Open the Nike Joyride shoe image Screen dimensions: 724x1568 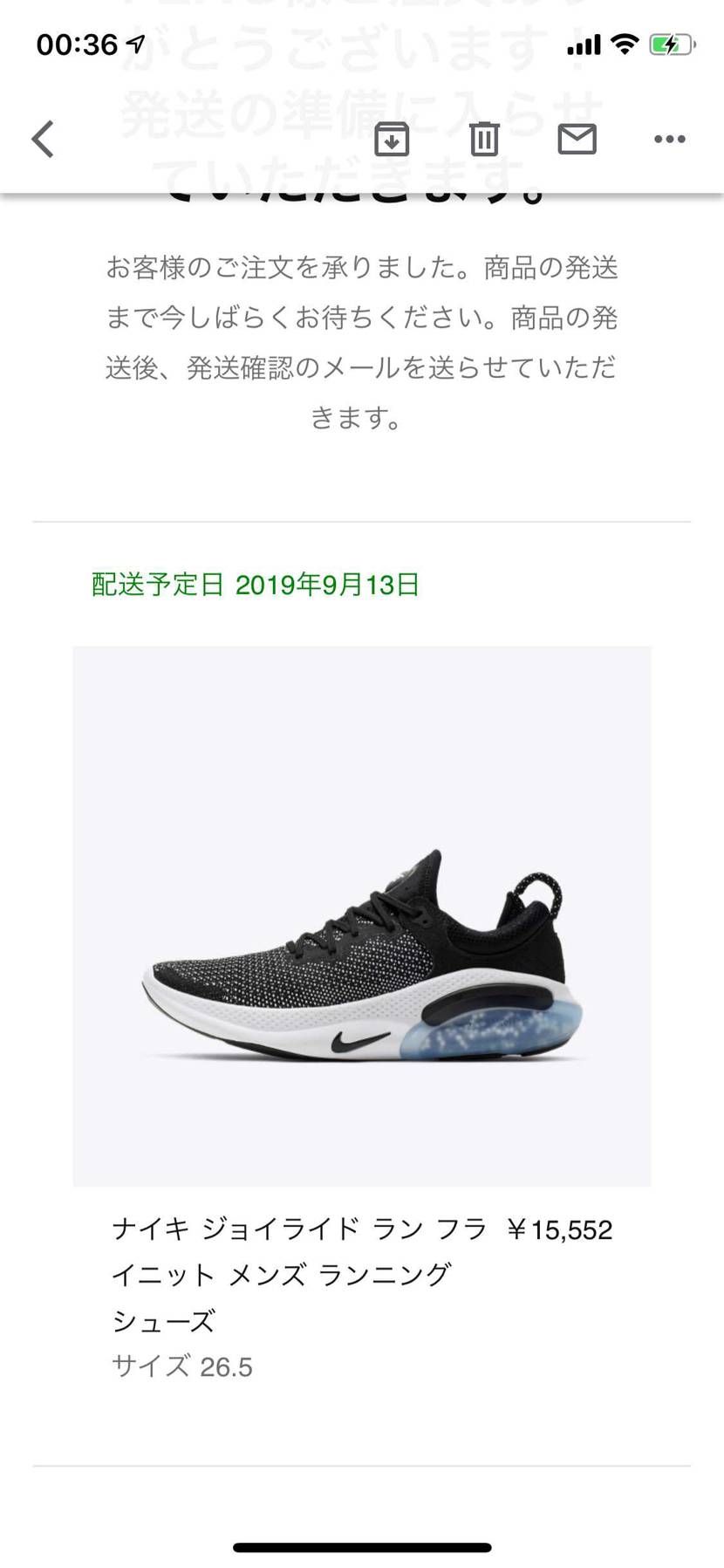click(362, 916)
